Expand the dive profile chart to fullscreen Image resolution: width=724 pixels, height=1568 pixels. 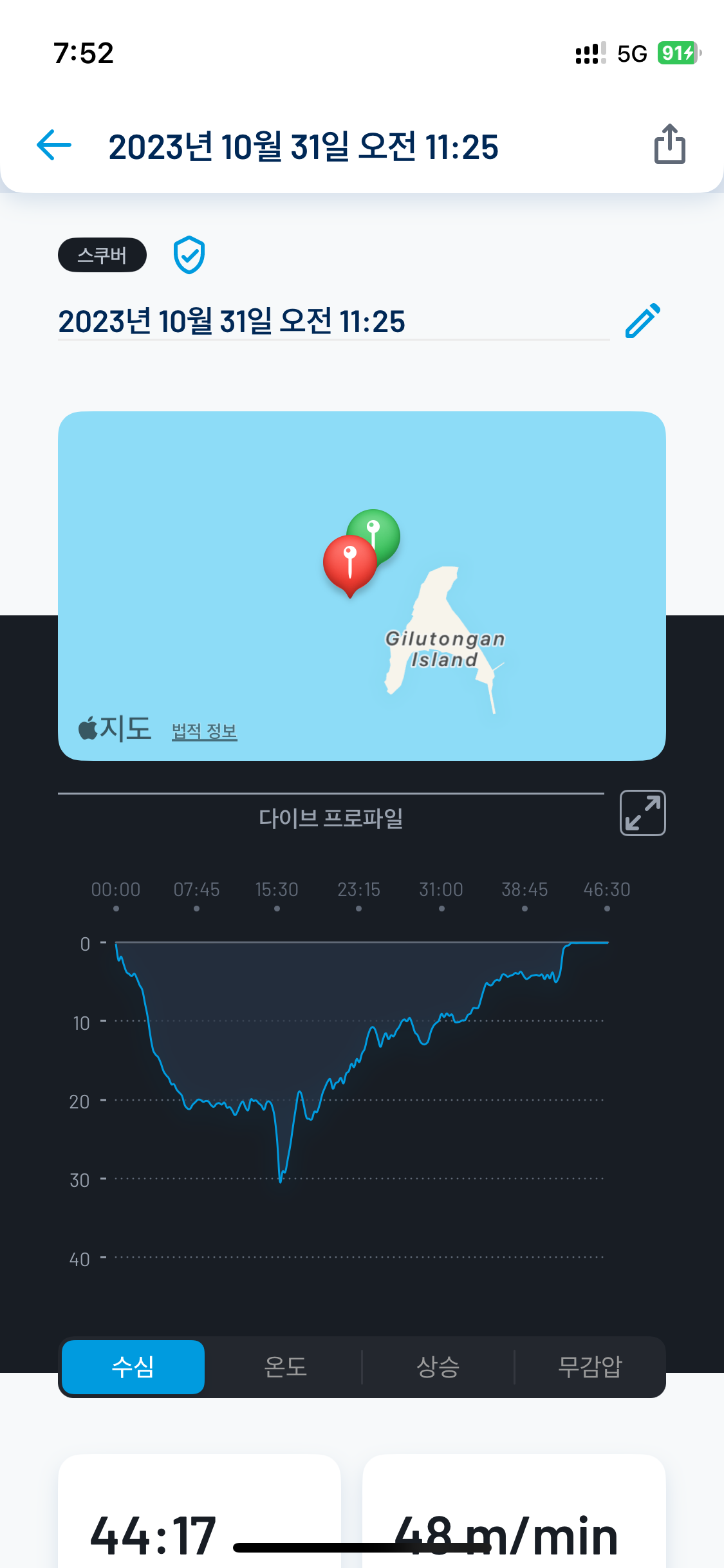click(x=642, y=813)
